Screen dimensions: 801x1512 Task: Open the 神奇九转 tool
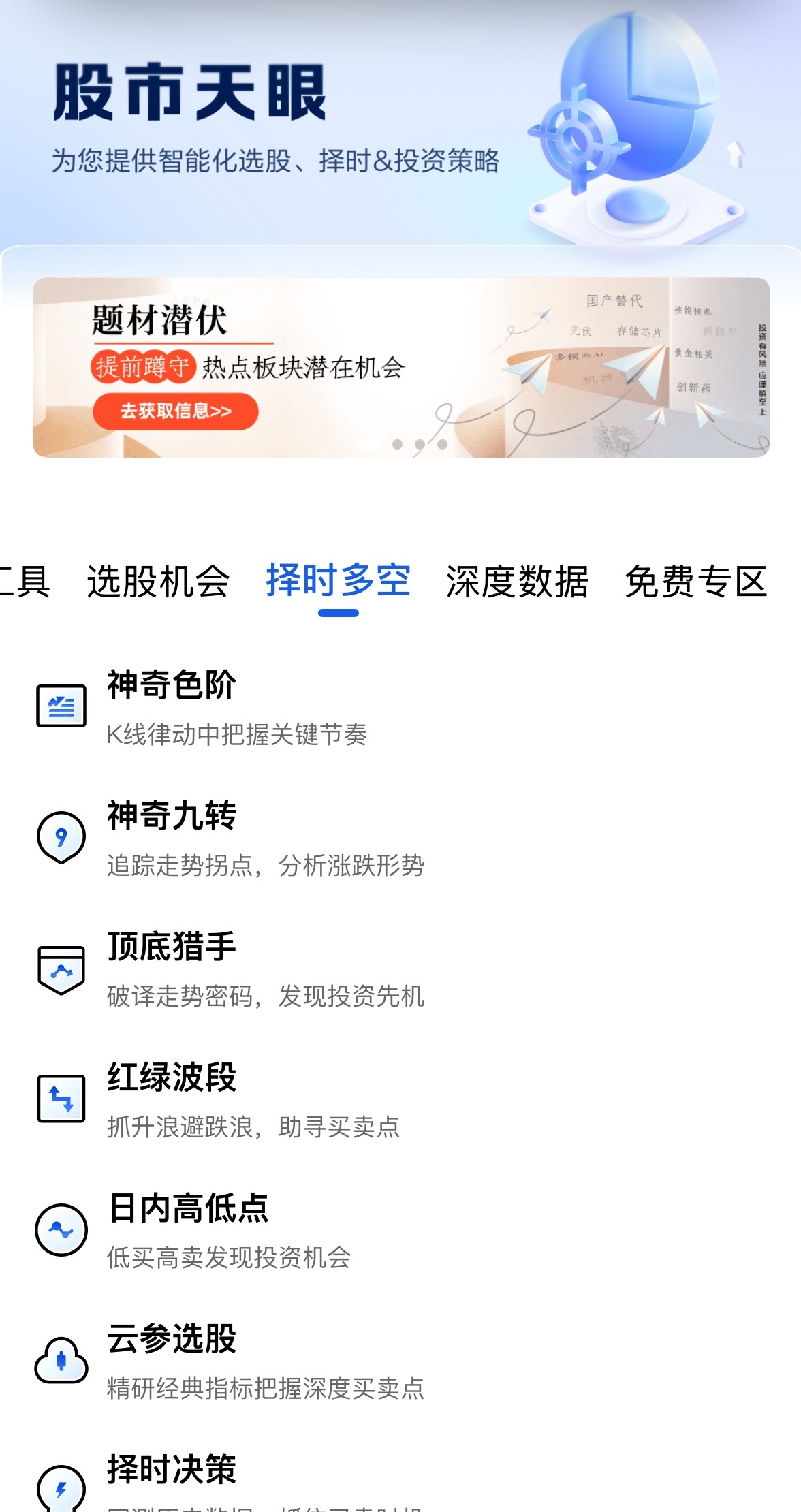pyautogui.click(x=264, y=838)
